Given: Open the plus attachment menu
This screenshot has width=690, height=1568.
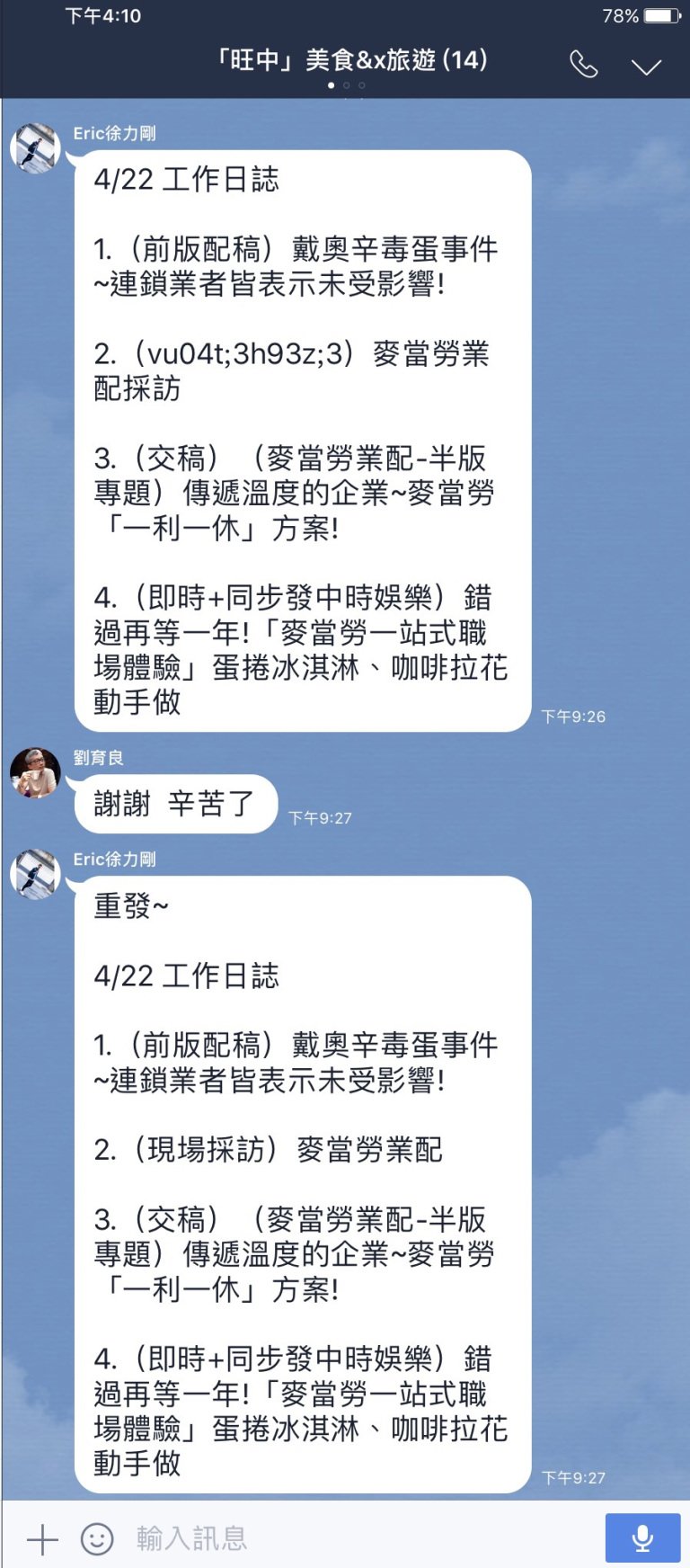Looking at the screenshot, I should point(41,1539).
